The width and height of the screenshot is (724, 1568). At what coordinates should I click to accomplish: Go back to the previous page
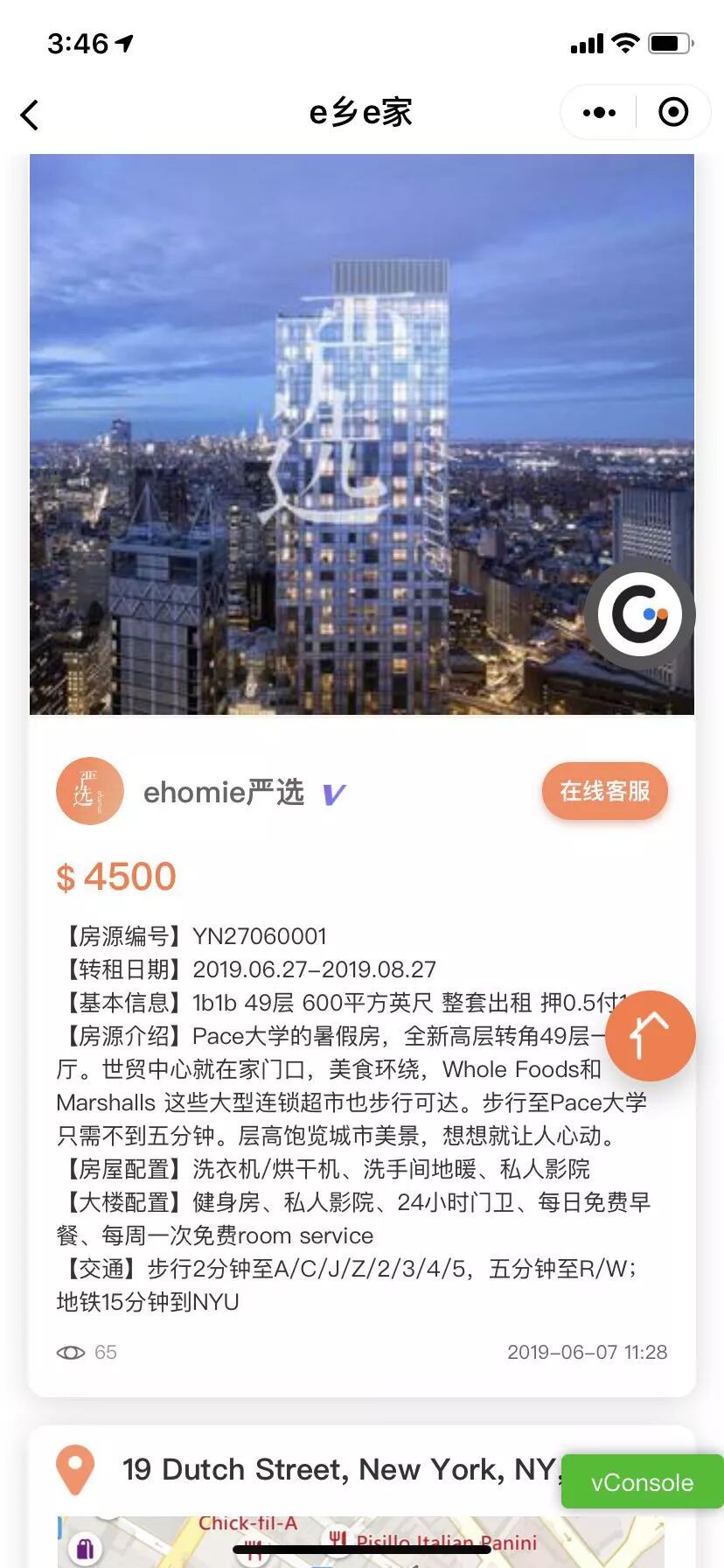[x=31, y=115]
